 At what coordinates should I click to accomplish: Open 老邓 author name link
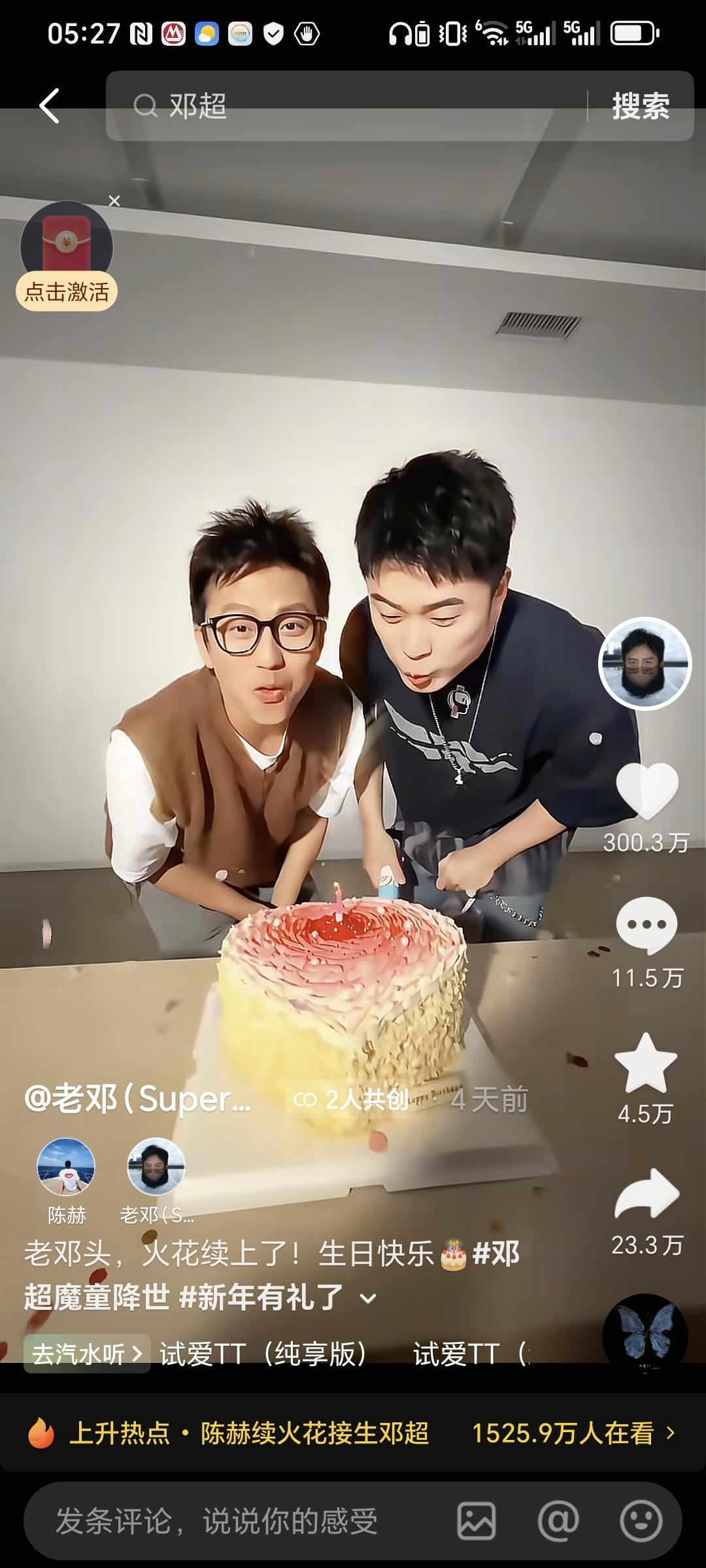(x=137, y=1099)
